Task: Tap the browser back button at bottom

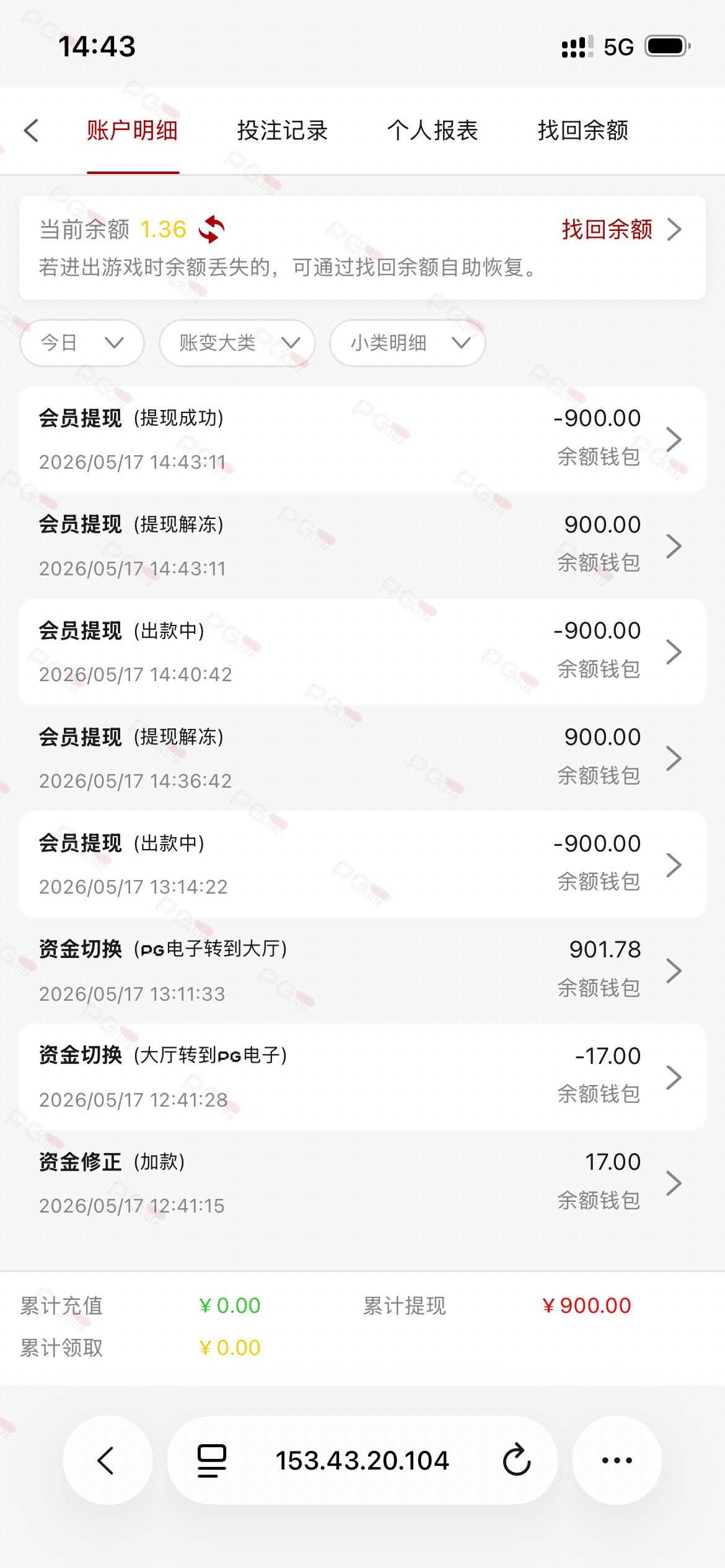Action: click(108, 1460)
